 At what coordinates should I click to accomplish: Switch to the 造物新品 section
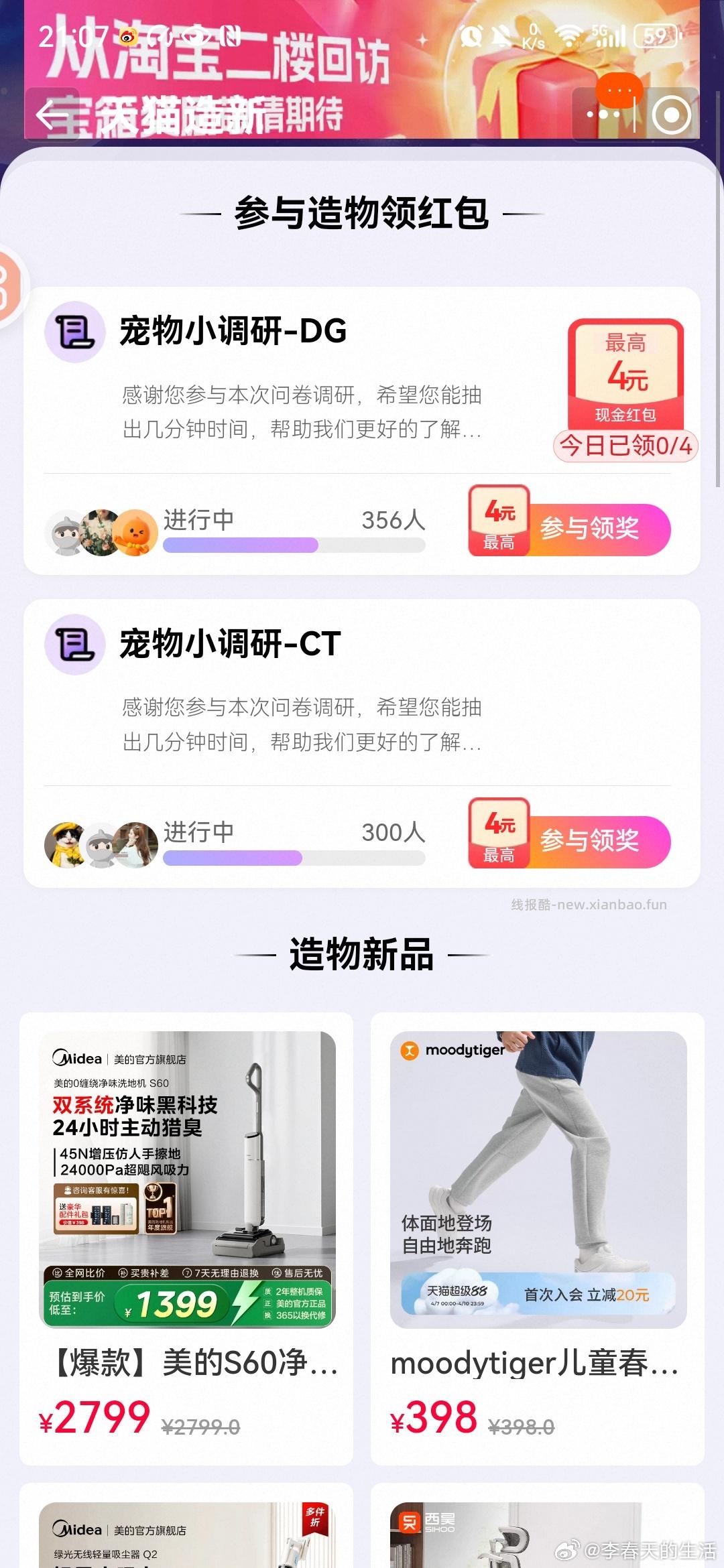362,955
